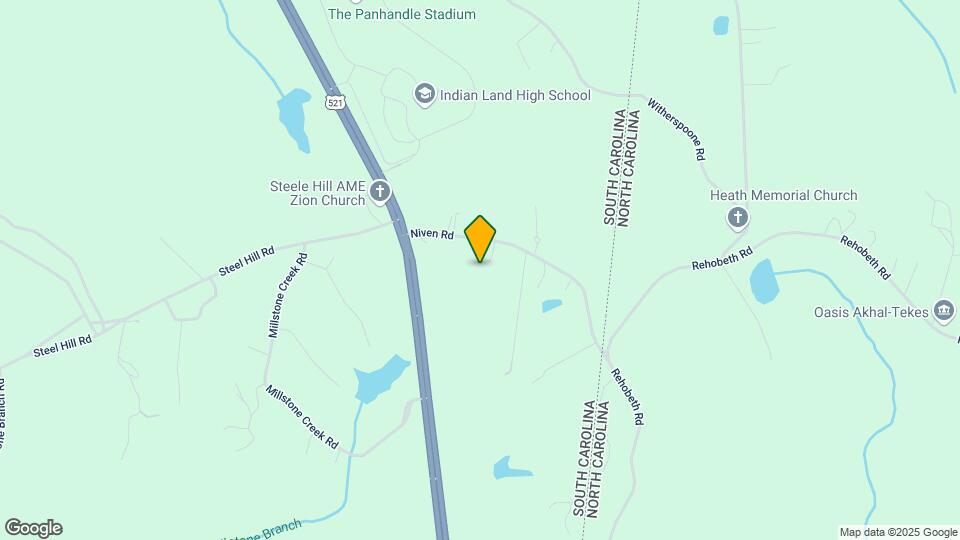The width and height of the screenshot is (960, 540).
Task: Open Steele Hill AME Zion Church pin
Action: (x=379, y=191)
